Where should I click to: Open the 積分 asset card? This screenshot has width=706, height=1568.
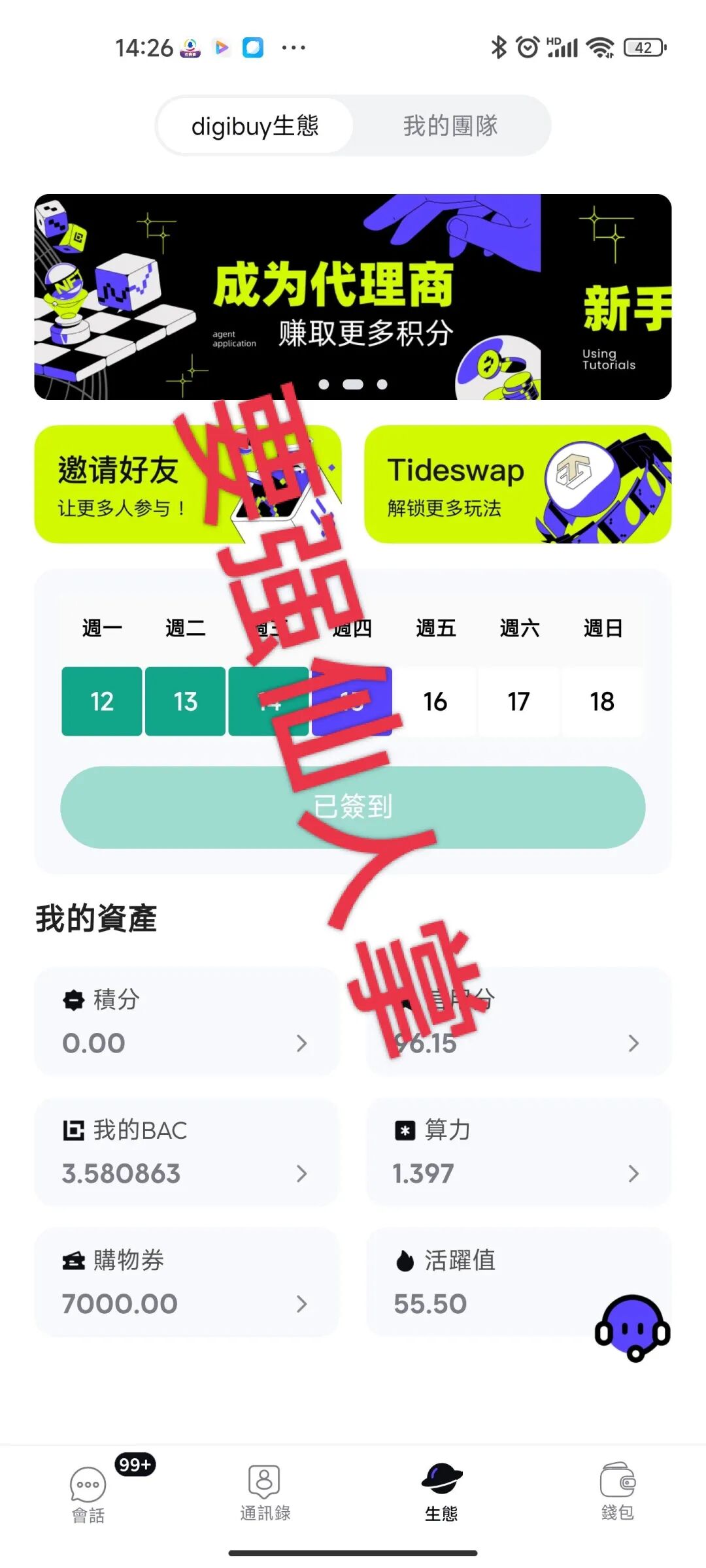point(187,1021)
